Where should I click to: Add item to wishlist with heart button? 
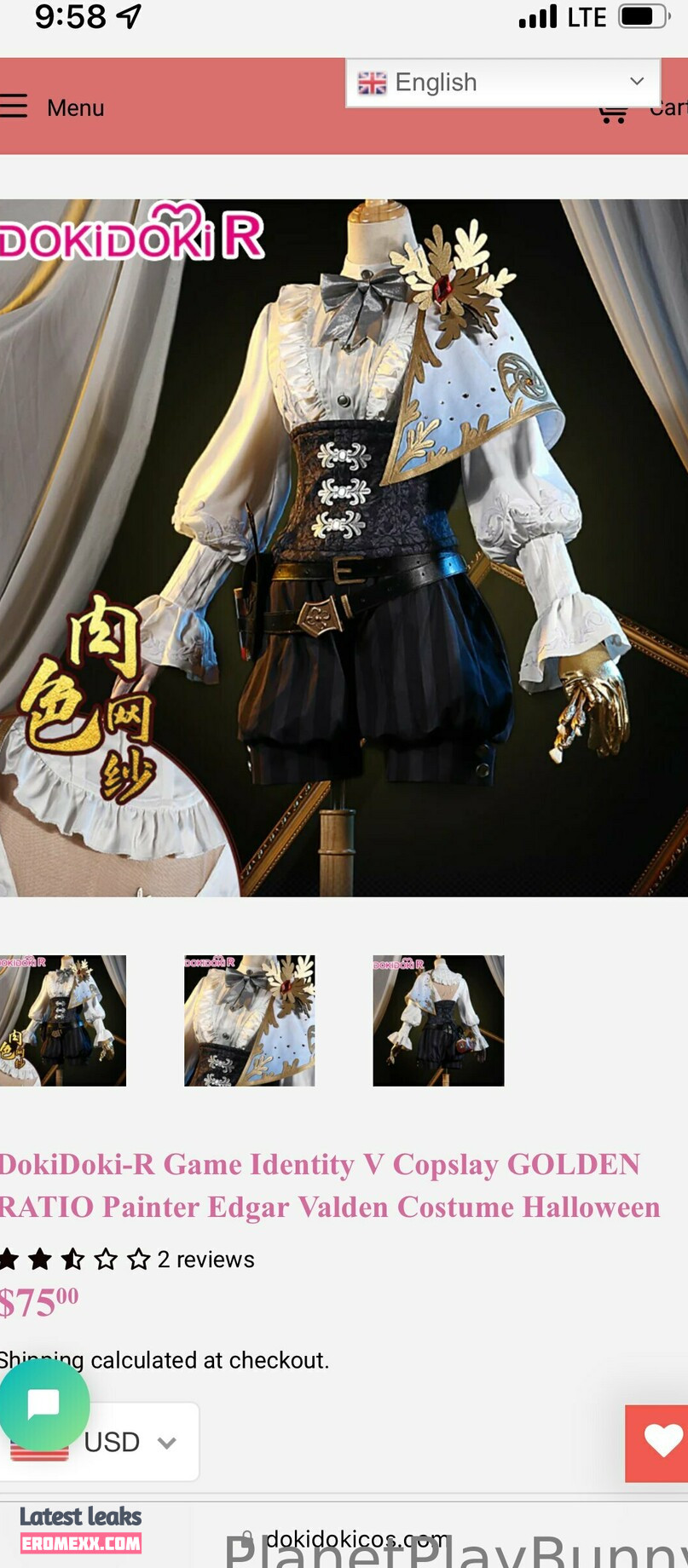tap(660, 1442)
